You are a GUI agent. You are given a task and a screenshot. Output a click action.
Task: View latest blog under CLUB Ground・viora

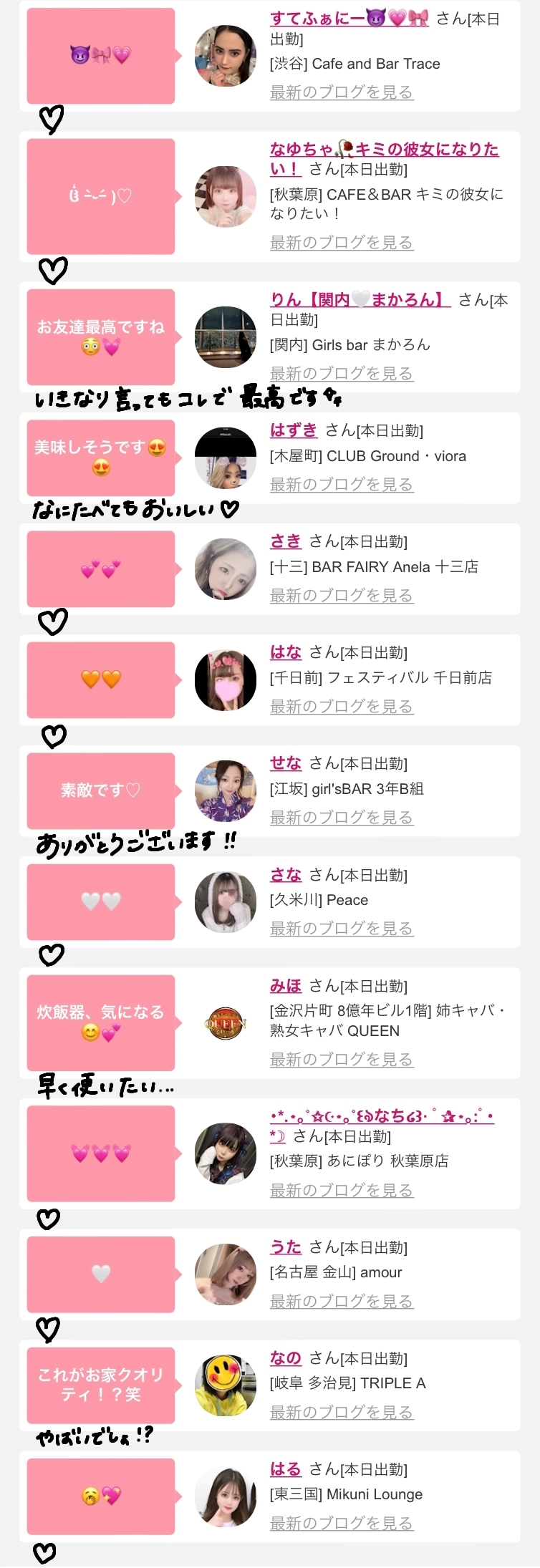(342, 485)
